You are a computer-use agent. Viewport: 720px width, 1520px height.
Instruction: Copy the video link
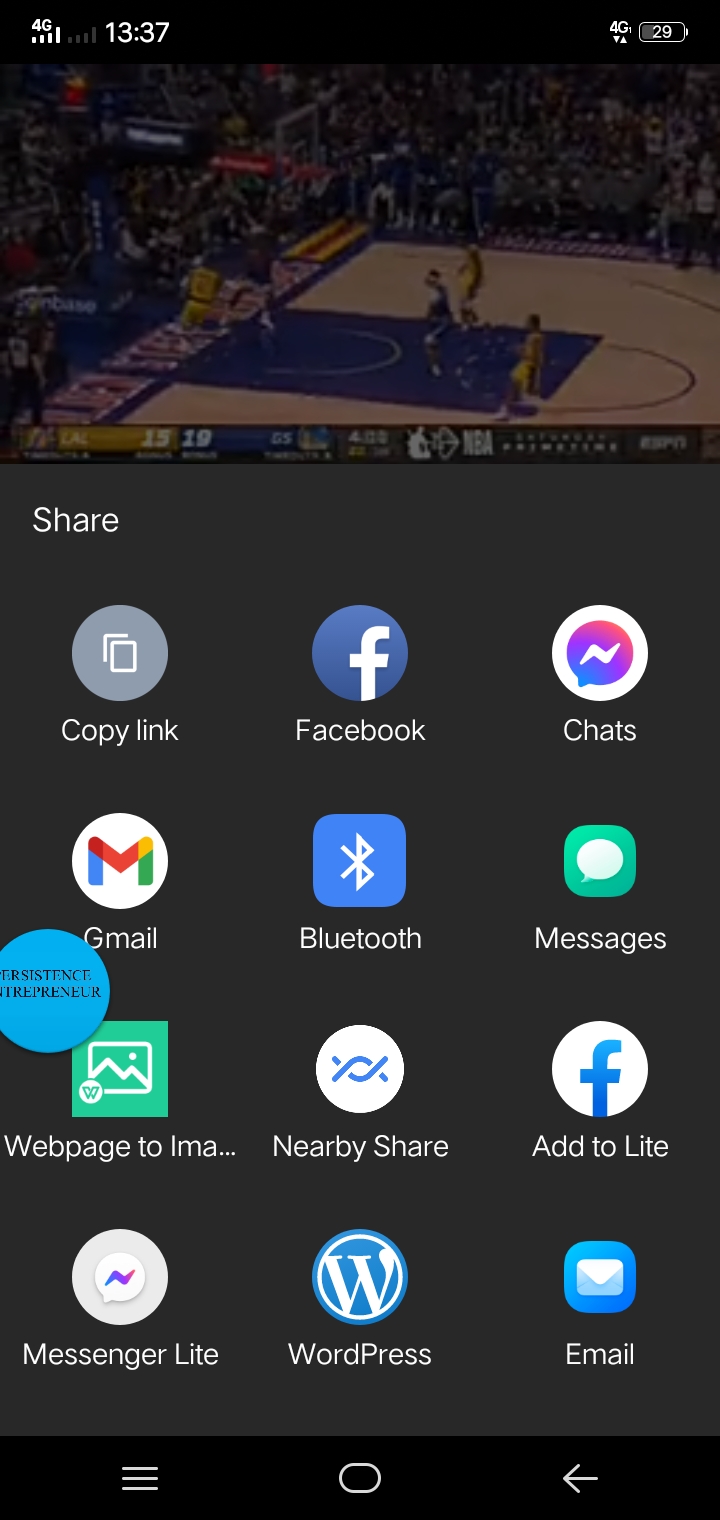120,654
